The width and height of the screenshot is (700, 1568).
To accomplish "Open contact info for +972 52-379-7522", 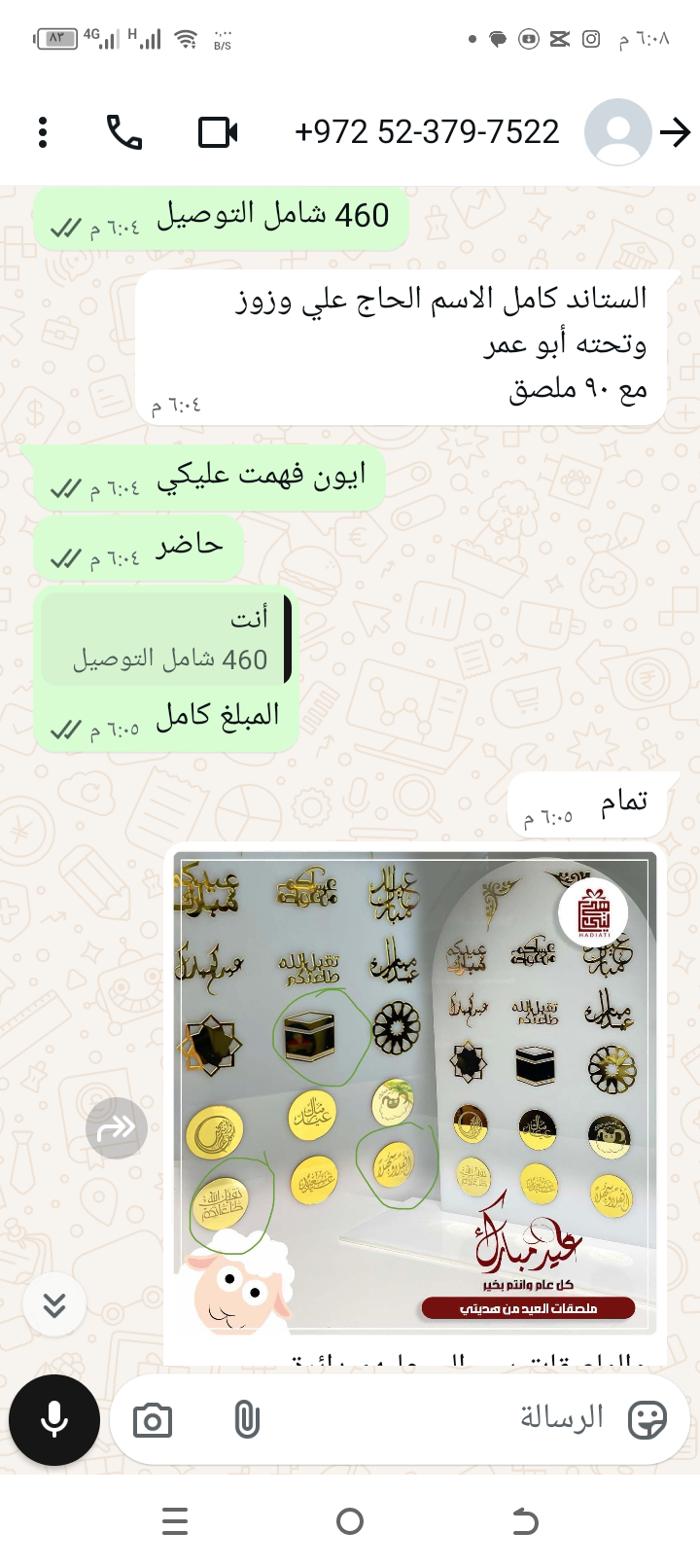I will coord(427,132).
